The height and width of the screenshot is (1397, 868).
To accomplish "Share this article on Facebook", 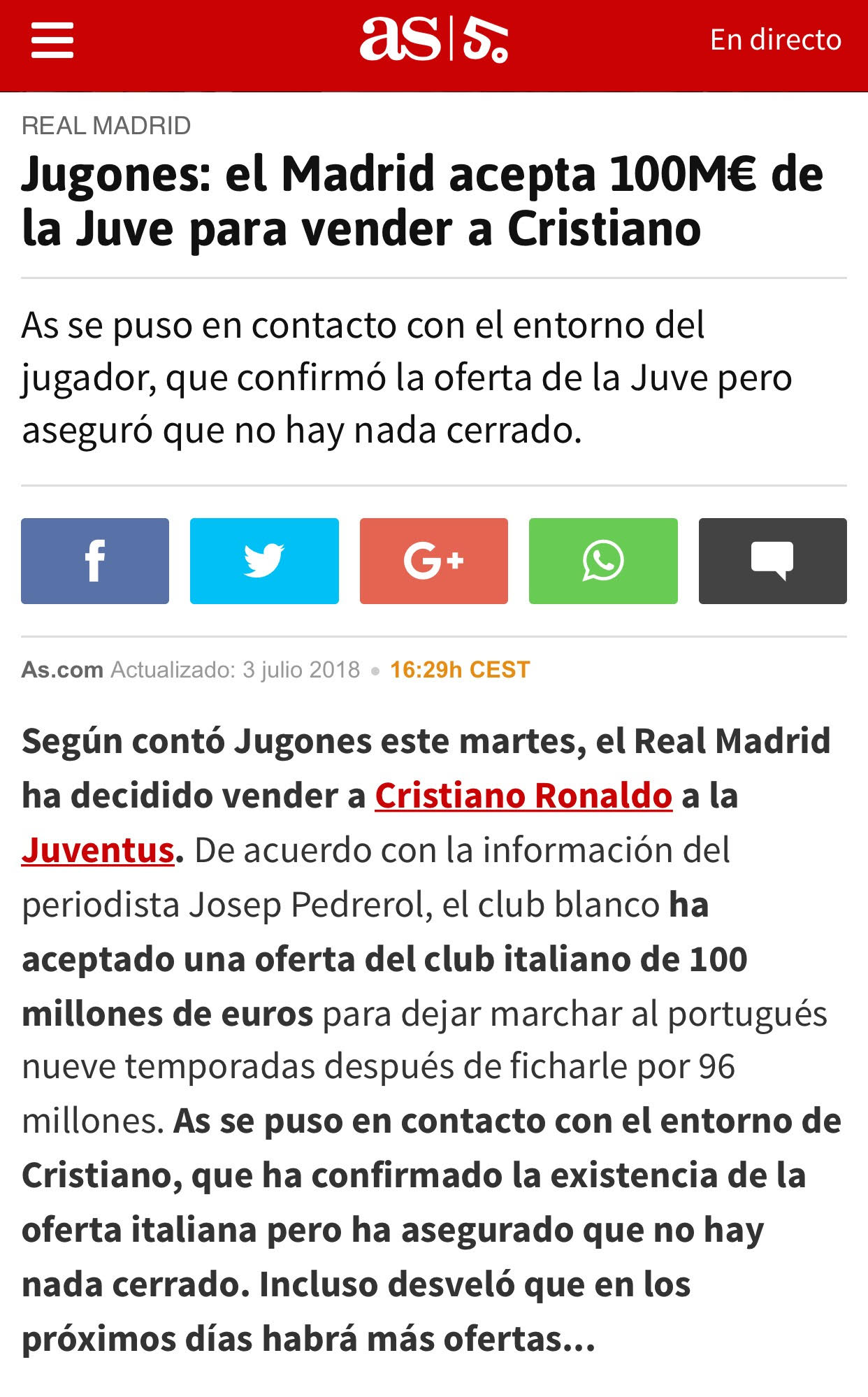I will (x=95, y=561).
